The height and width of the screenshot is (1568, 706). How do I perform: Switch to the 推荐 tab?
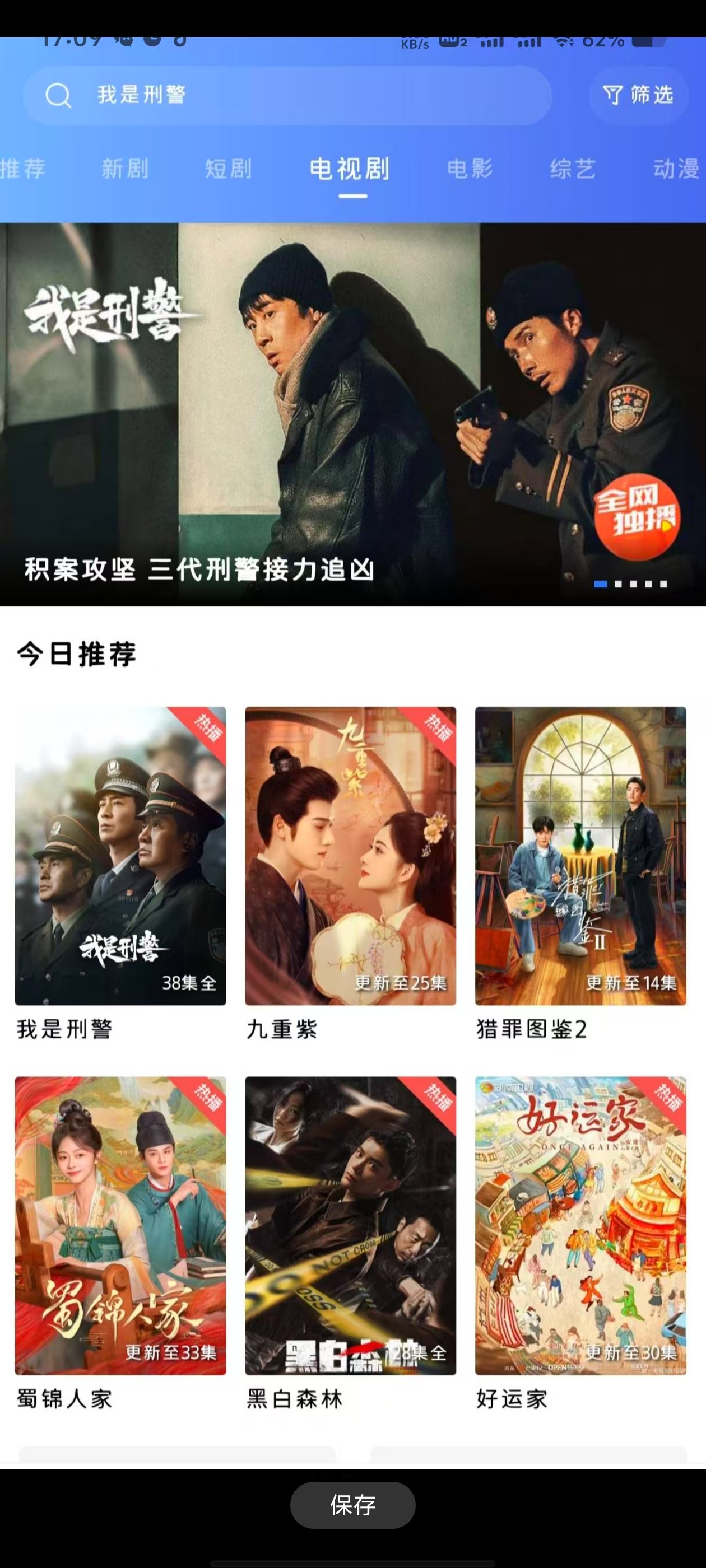22,169
